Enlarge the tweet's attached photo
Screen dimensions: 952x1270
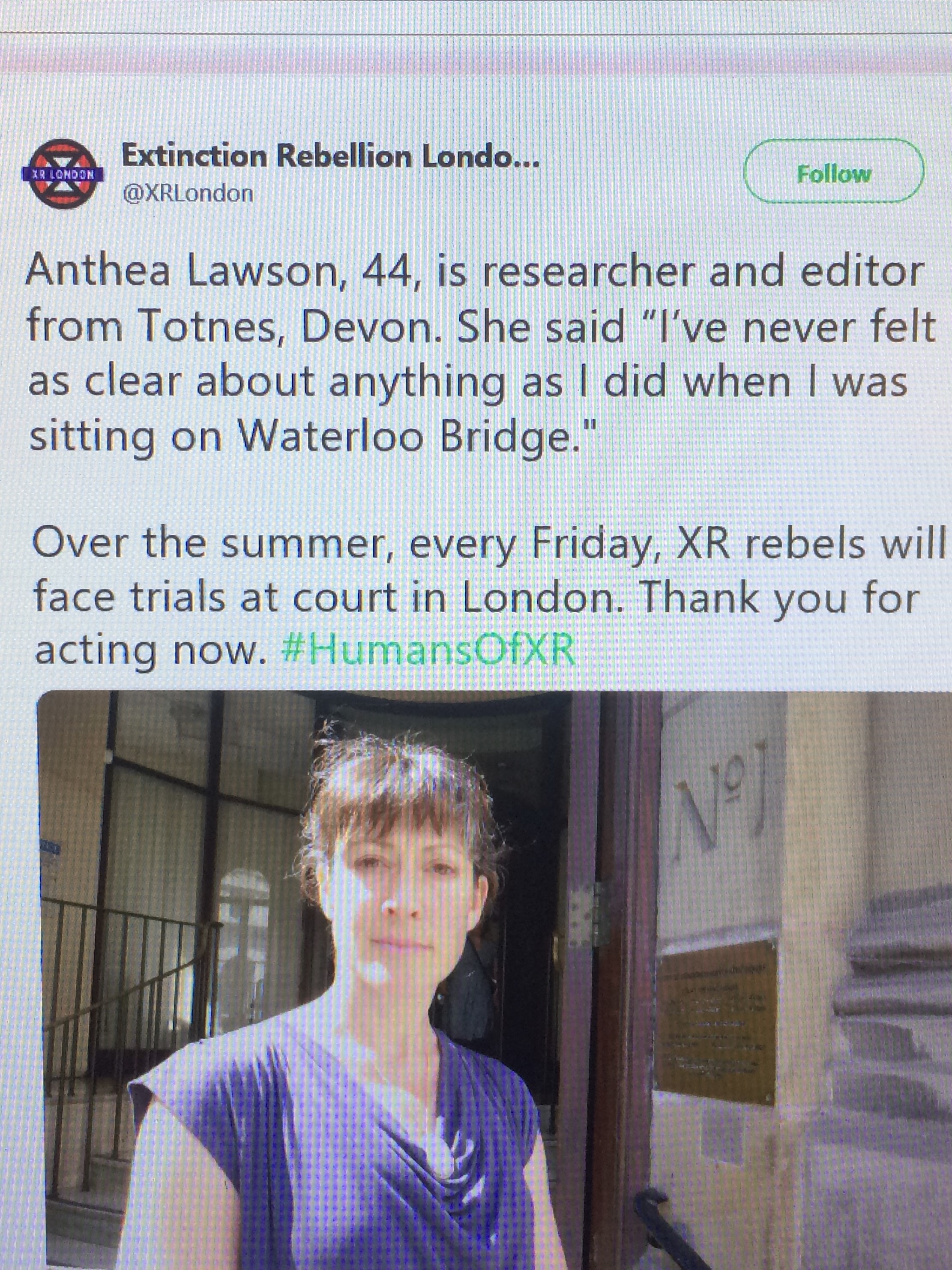pyautogui.click(x=494, y=976)
